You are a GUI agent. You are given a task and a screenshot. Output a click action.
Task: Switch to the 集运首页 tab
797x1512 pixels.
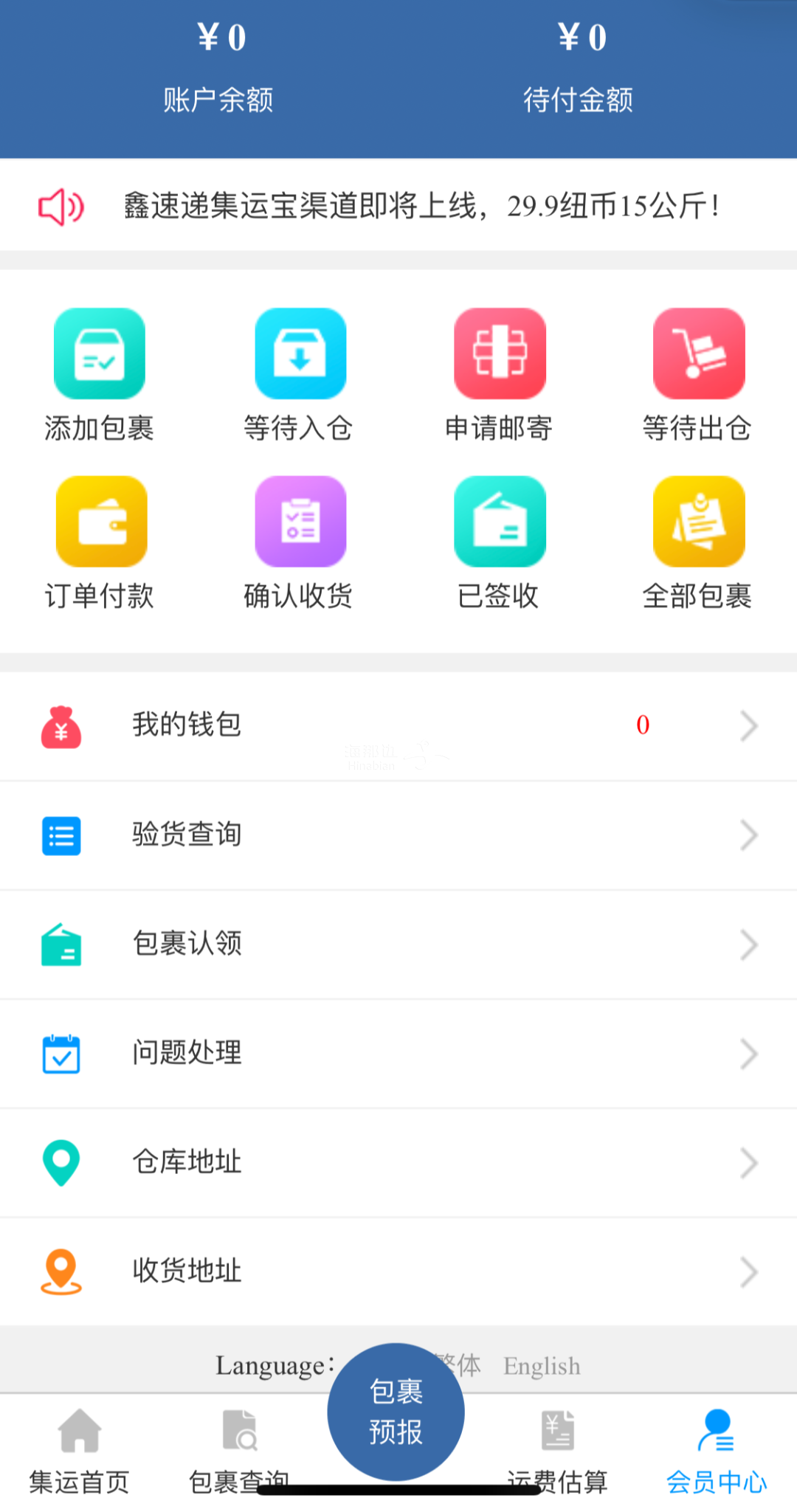tap(80, 1450)
